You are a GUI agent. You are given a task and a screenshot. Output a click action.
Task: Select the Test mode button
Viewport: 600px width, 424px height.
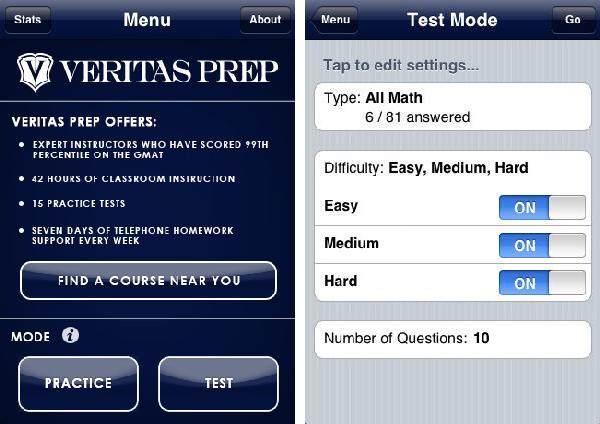click(x=218, y=383)
